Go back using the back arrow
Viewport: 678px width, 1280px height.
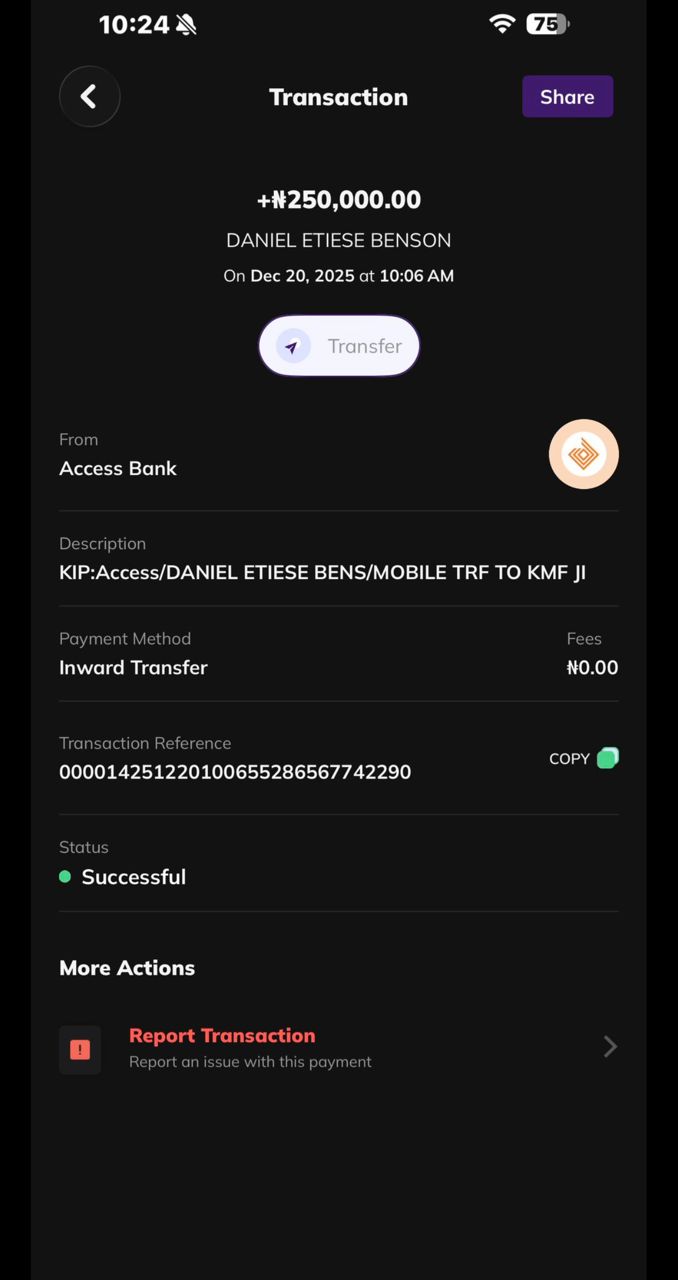pyautogui.click(x=89, y=97)
